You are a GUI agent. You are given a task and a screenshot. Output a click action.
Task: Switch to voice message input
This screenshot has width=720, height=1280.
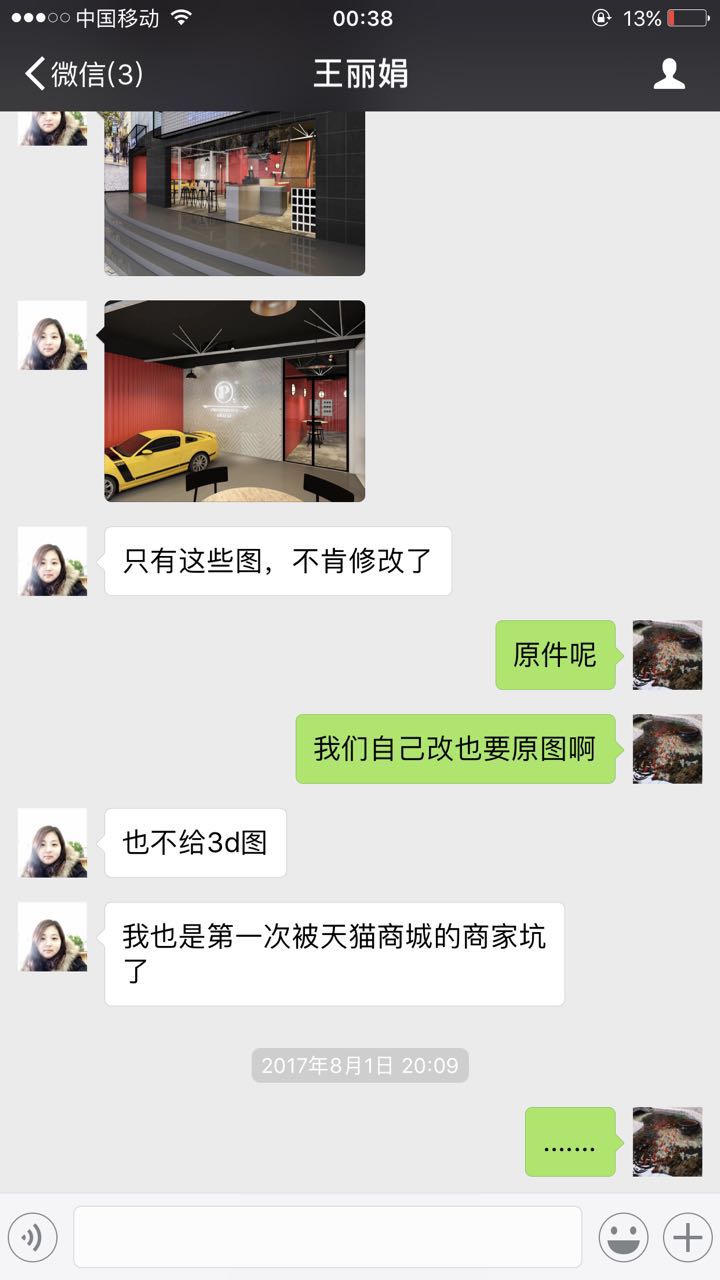pos(33,1238)
